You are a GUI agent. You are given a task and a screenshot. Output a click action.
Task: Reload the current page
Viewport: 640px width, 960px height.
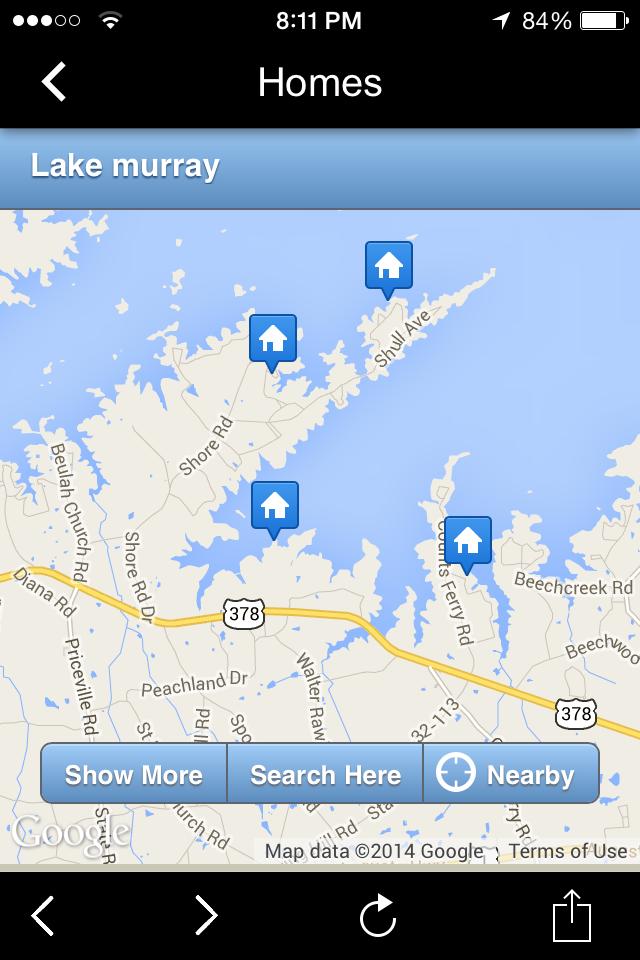(377, 915)
